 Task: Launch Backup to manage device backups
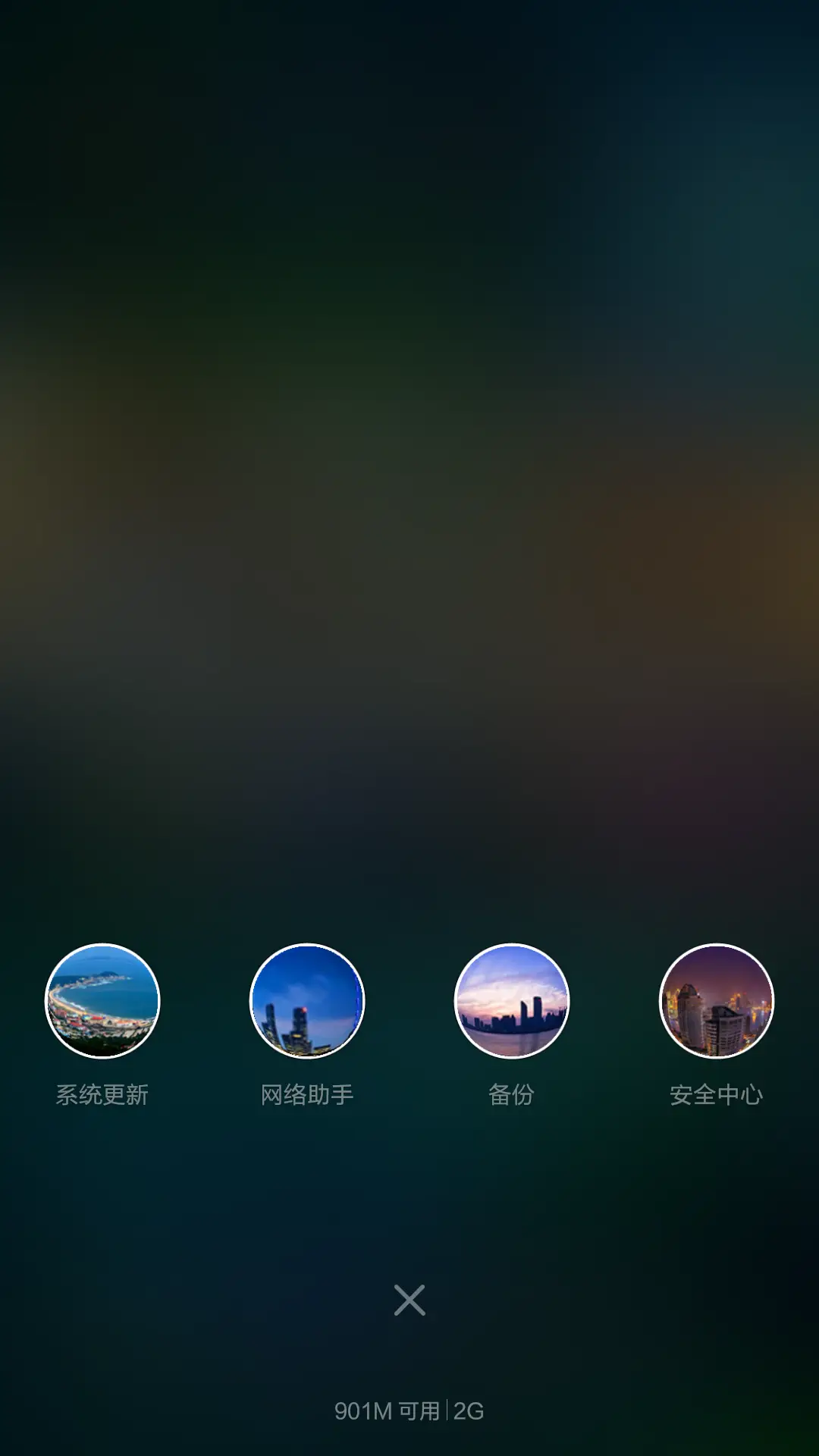point(512,1001)
